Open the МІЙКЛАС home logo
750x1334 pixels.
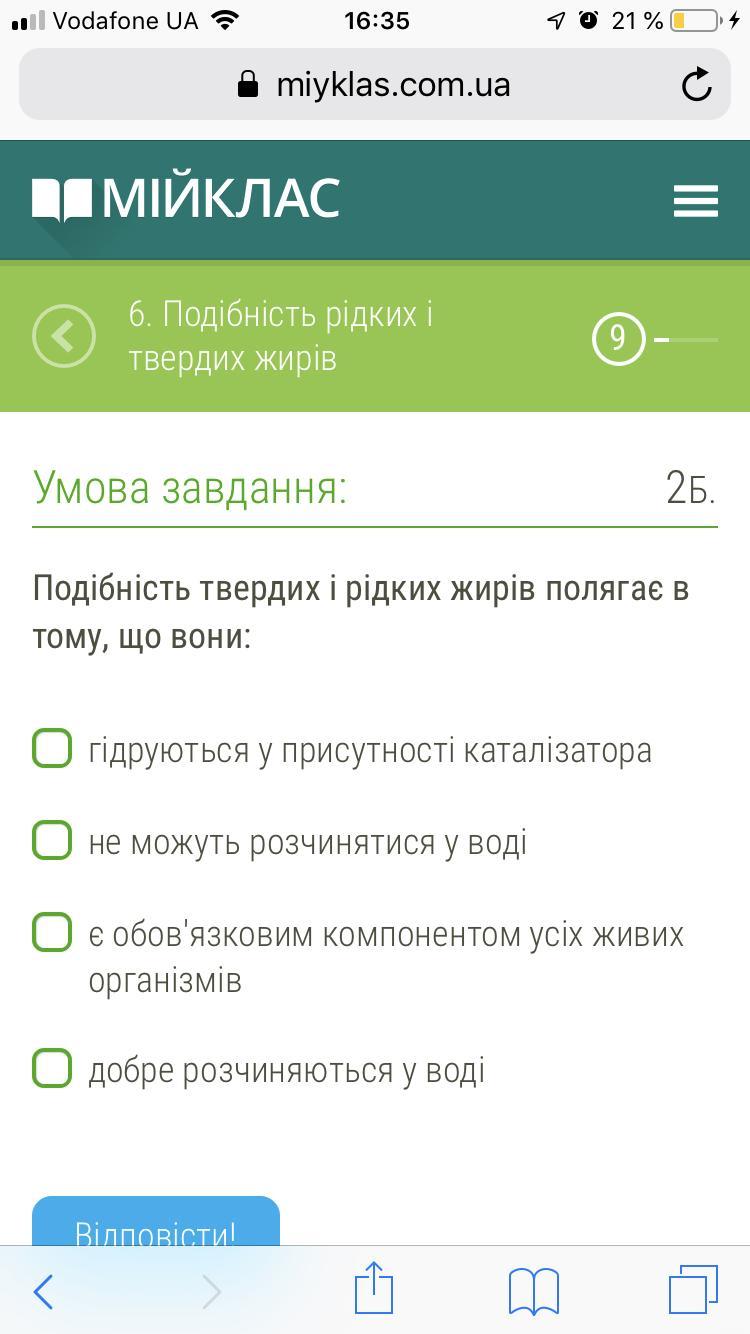click(x=186, y=198)
